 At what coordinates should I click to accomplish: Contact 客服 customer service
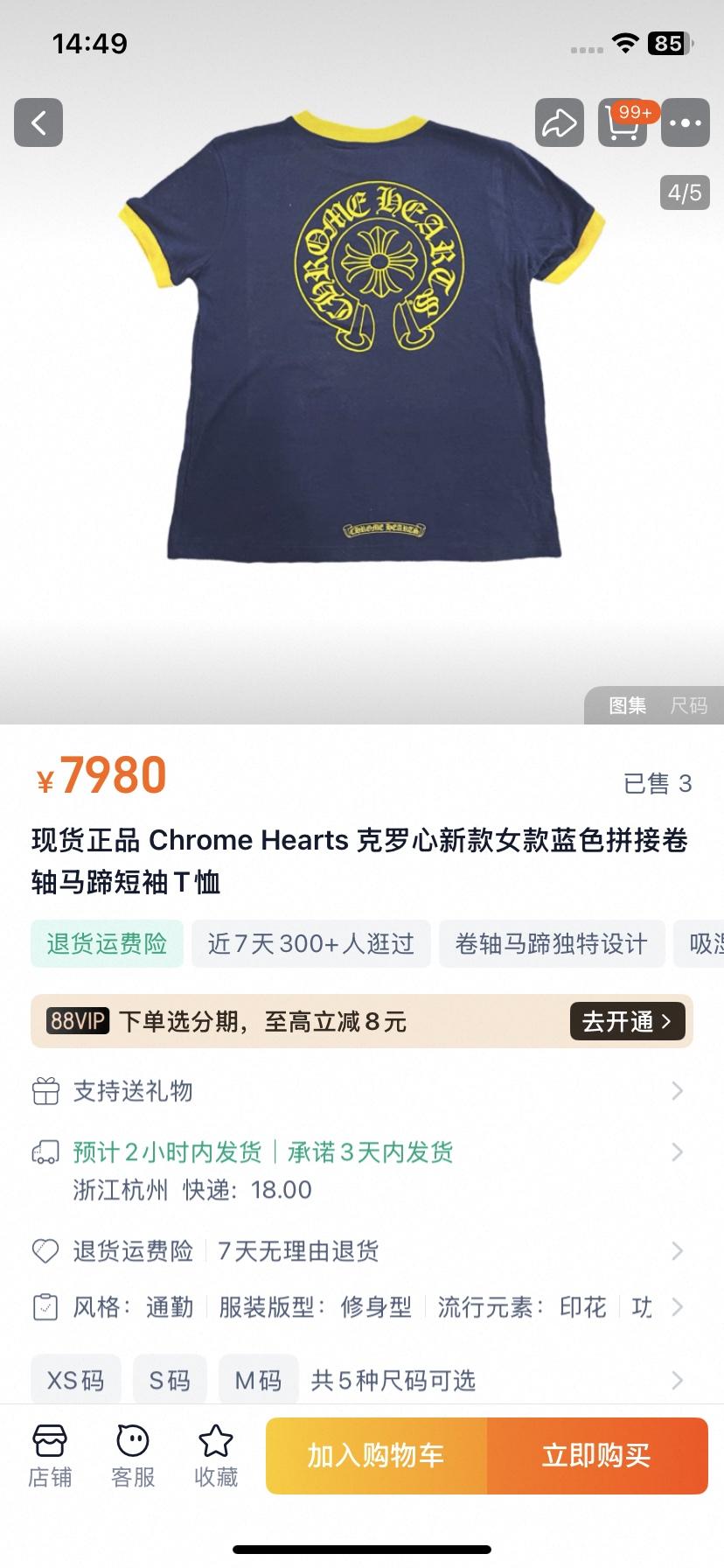tap(133, 1456)
